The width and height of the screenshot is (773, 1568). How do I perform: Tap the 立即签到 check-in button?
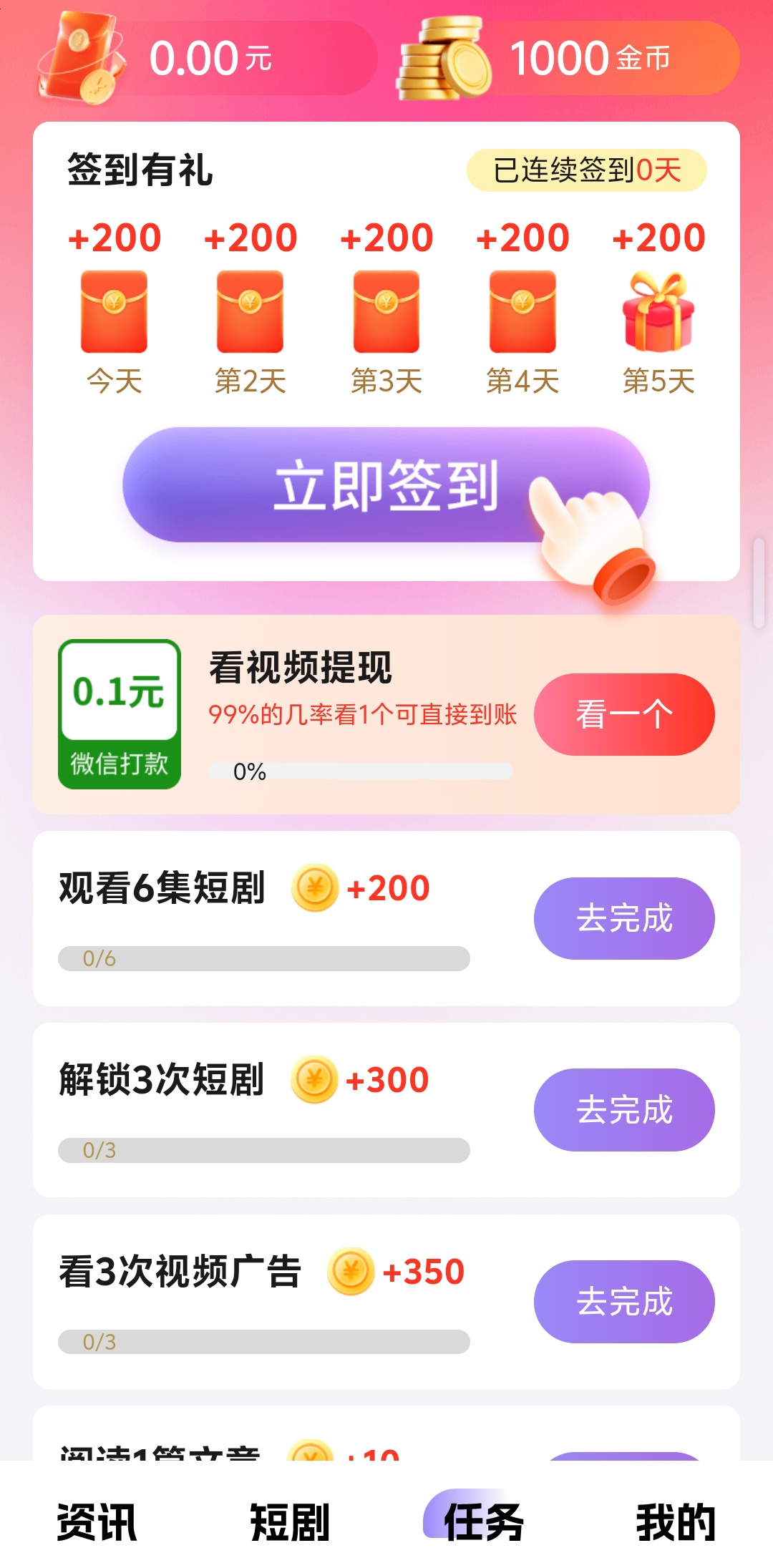386,484
